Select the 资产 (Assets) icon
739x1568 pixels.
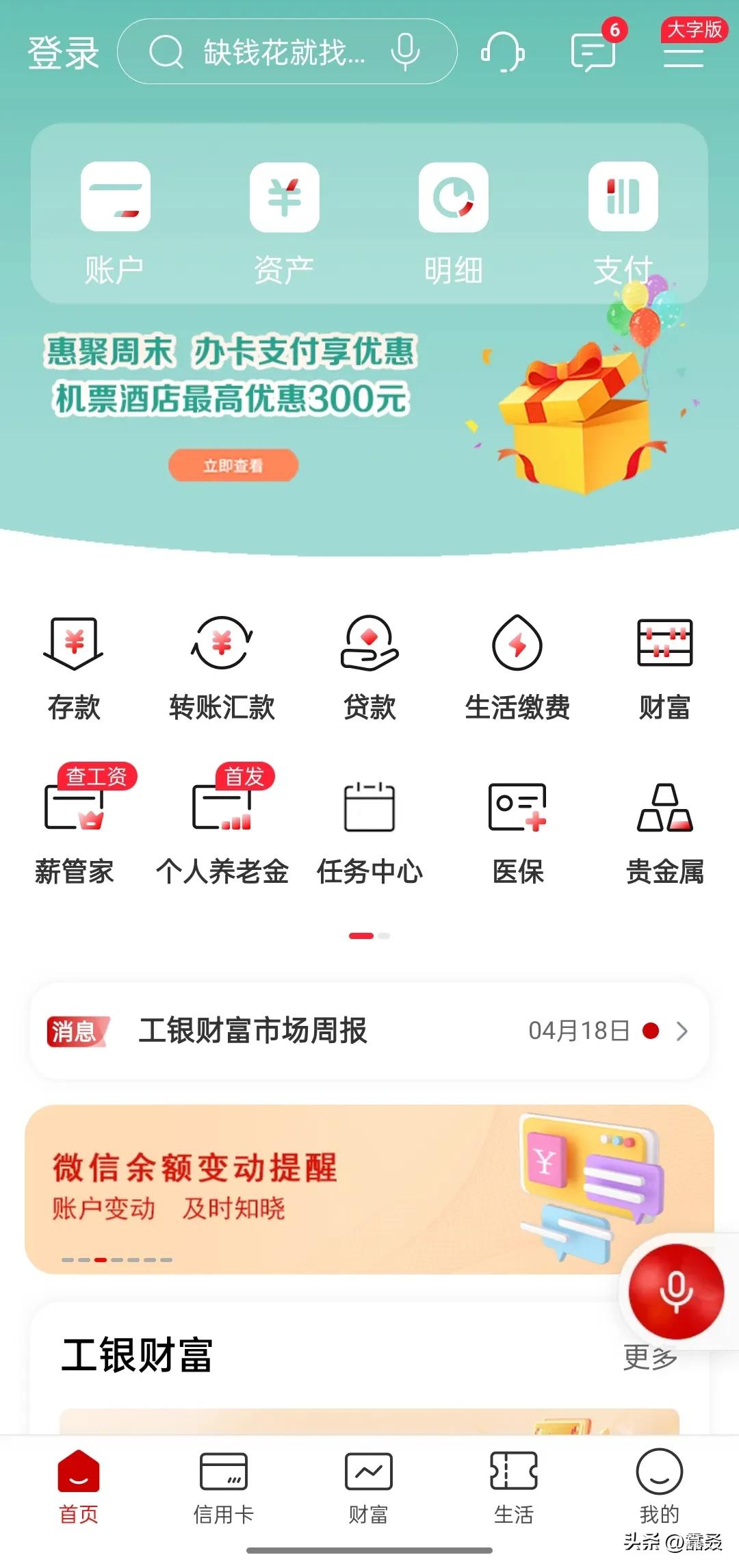click(x=285, y=201)
